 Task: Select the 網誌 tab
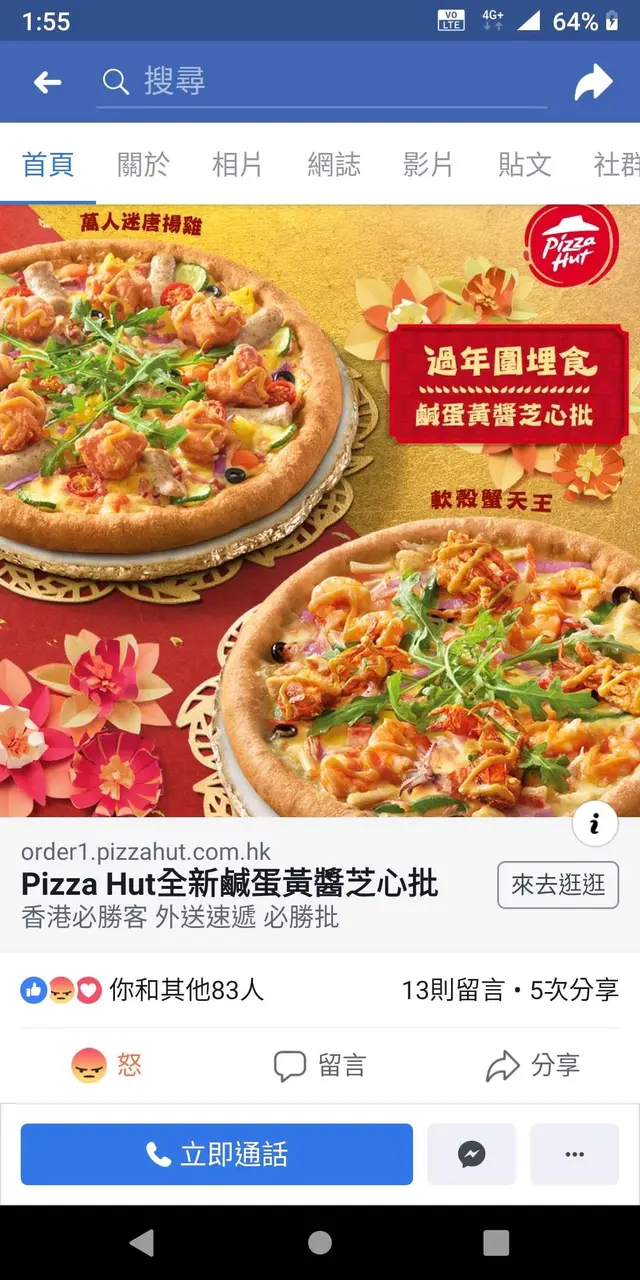(334, 165)
